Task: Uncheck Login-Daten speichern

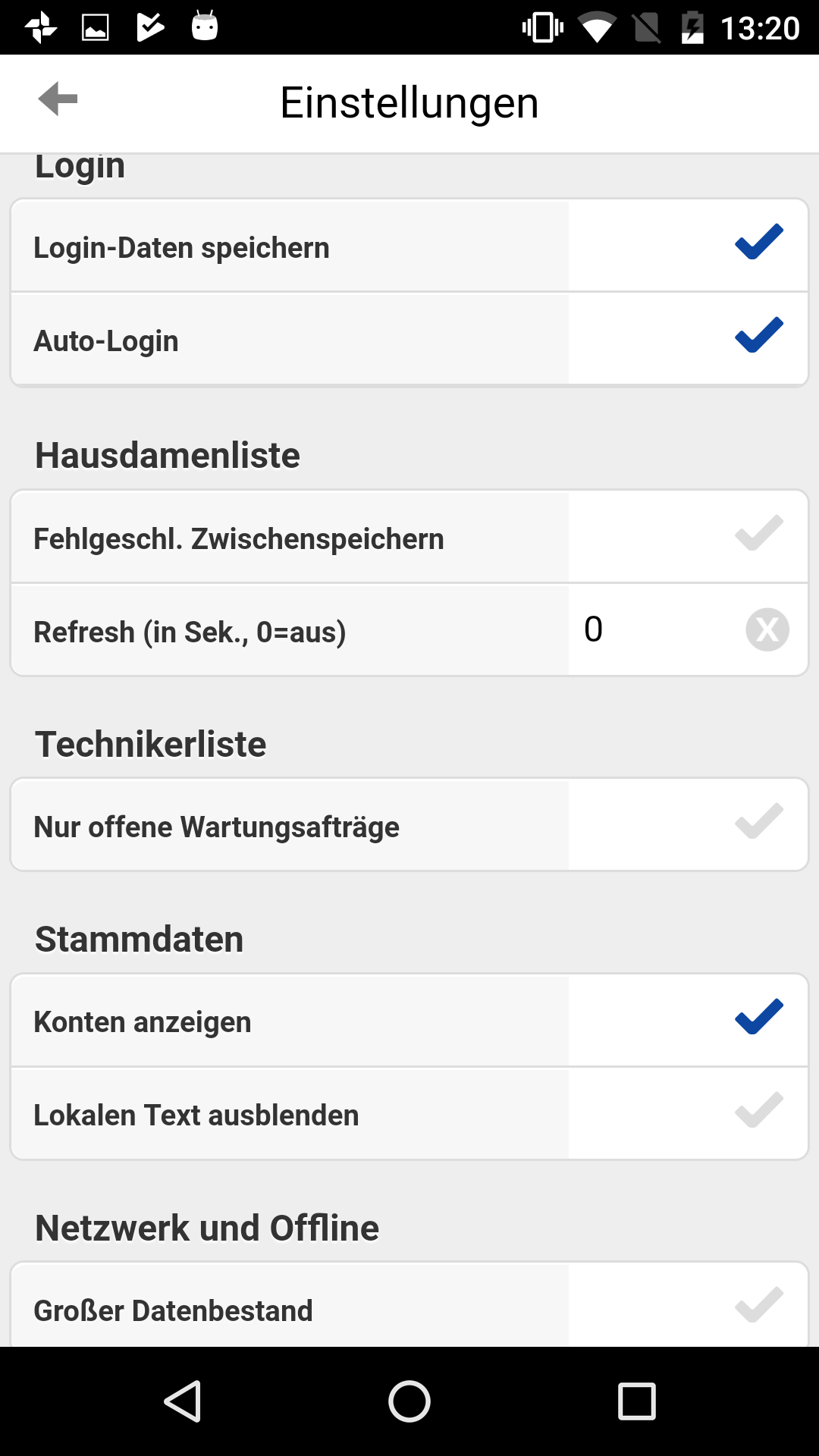Action: 759,243
